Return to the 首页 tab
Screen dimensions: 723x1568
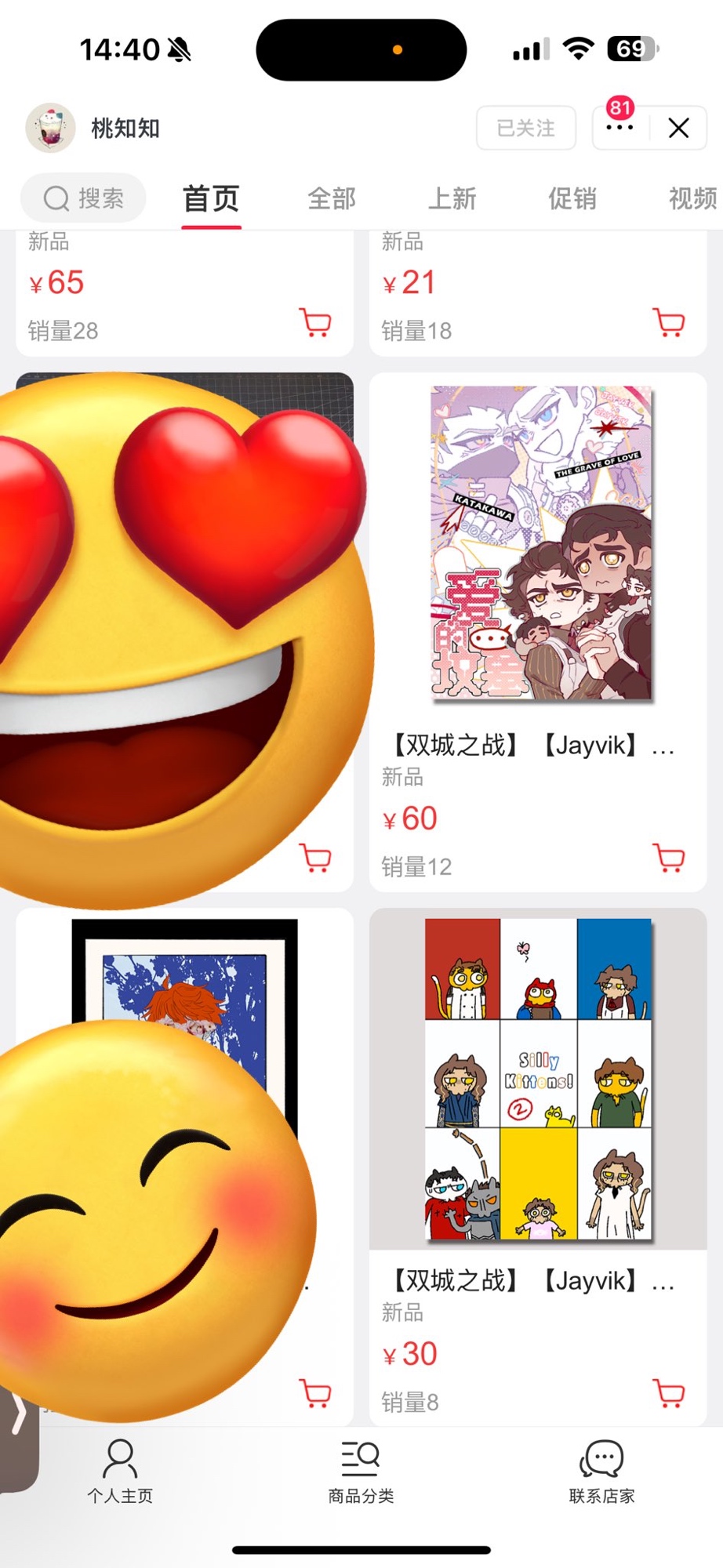pos(211,199)
